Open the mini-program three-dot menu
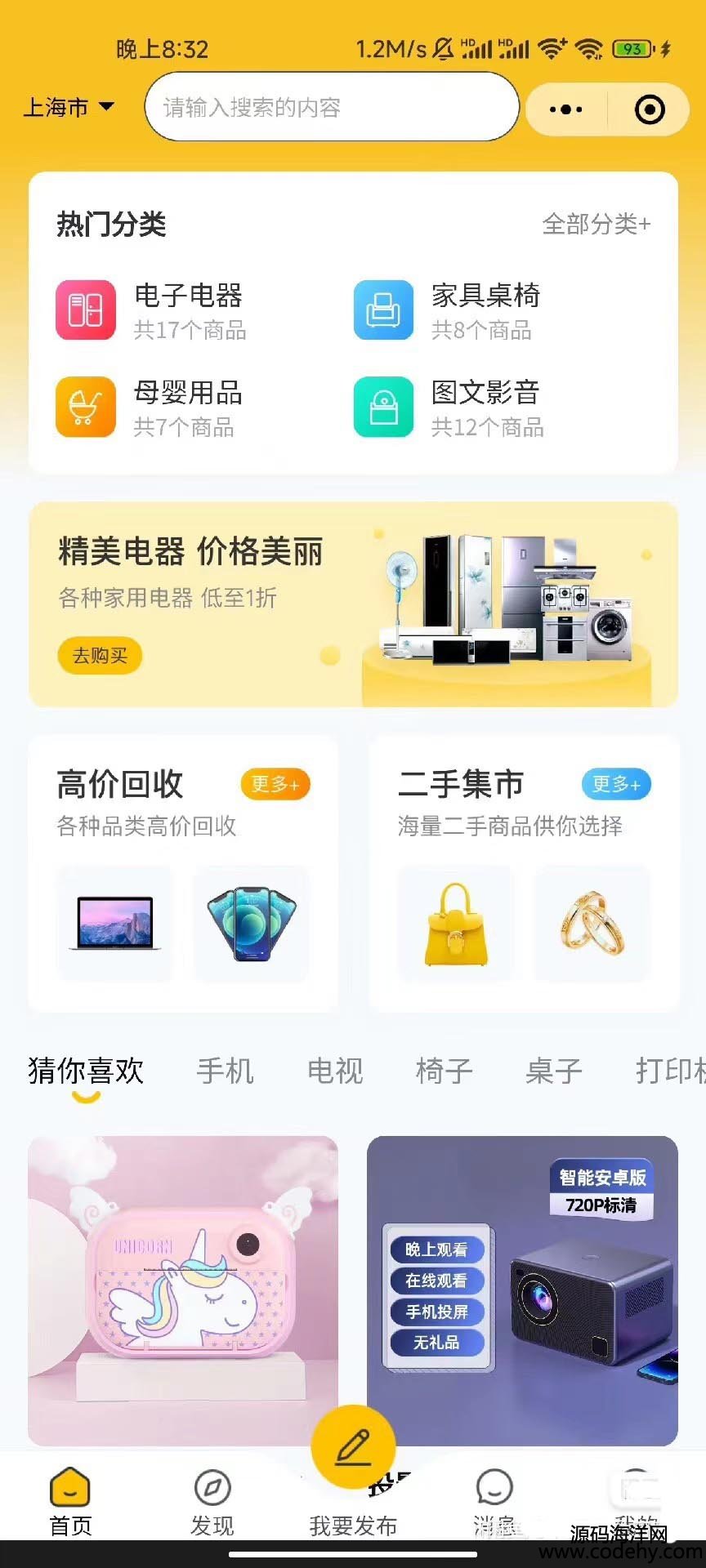This screenshot has height=1568, width=706. [566, 109]
